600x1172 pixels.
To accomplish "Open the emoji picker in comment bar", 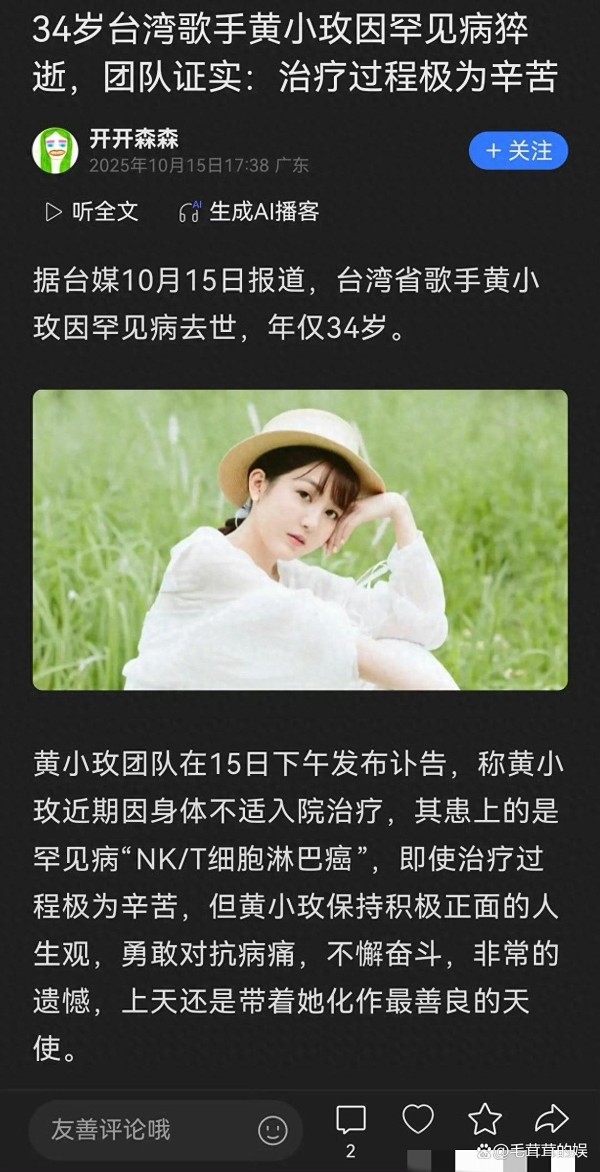I will [272, 1131].
